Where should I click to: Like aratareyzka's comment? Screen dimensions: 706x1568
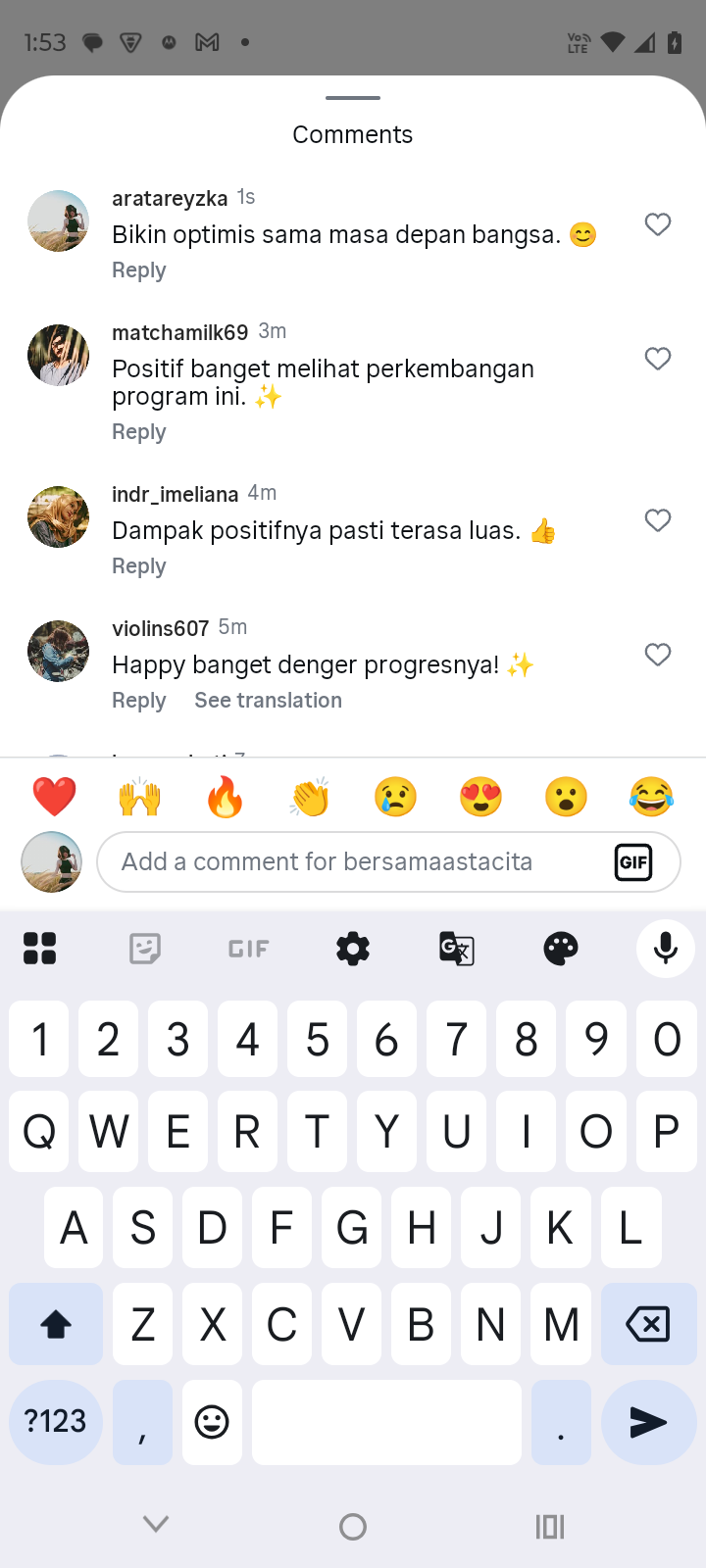pos(658,224)
